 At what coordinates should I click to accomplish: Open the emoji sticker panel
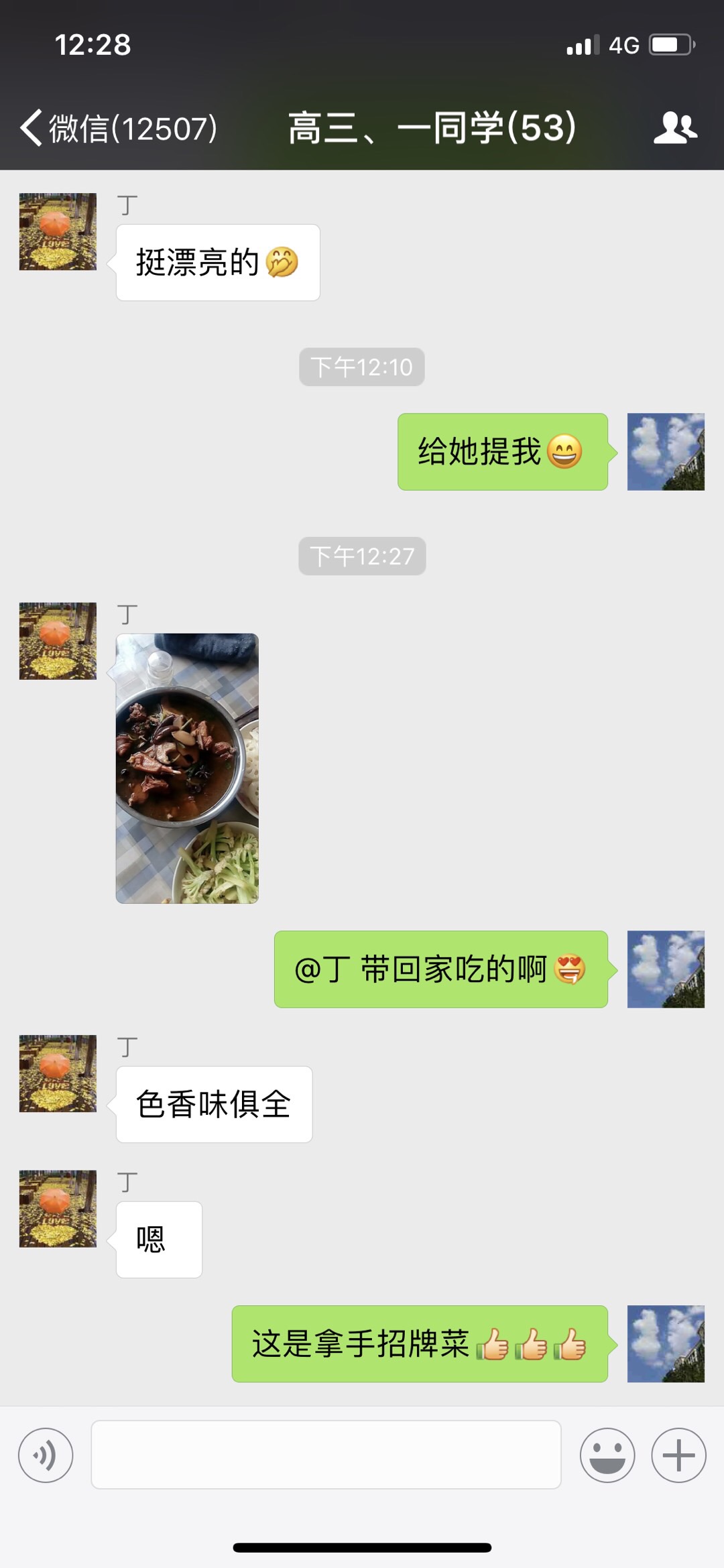pyautogui.click(x=607, y=1455)
